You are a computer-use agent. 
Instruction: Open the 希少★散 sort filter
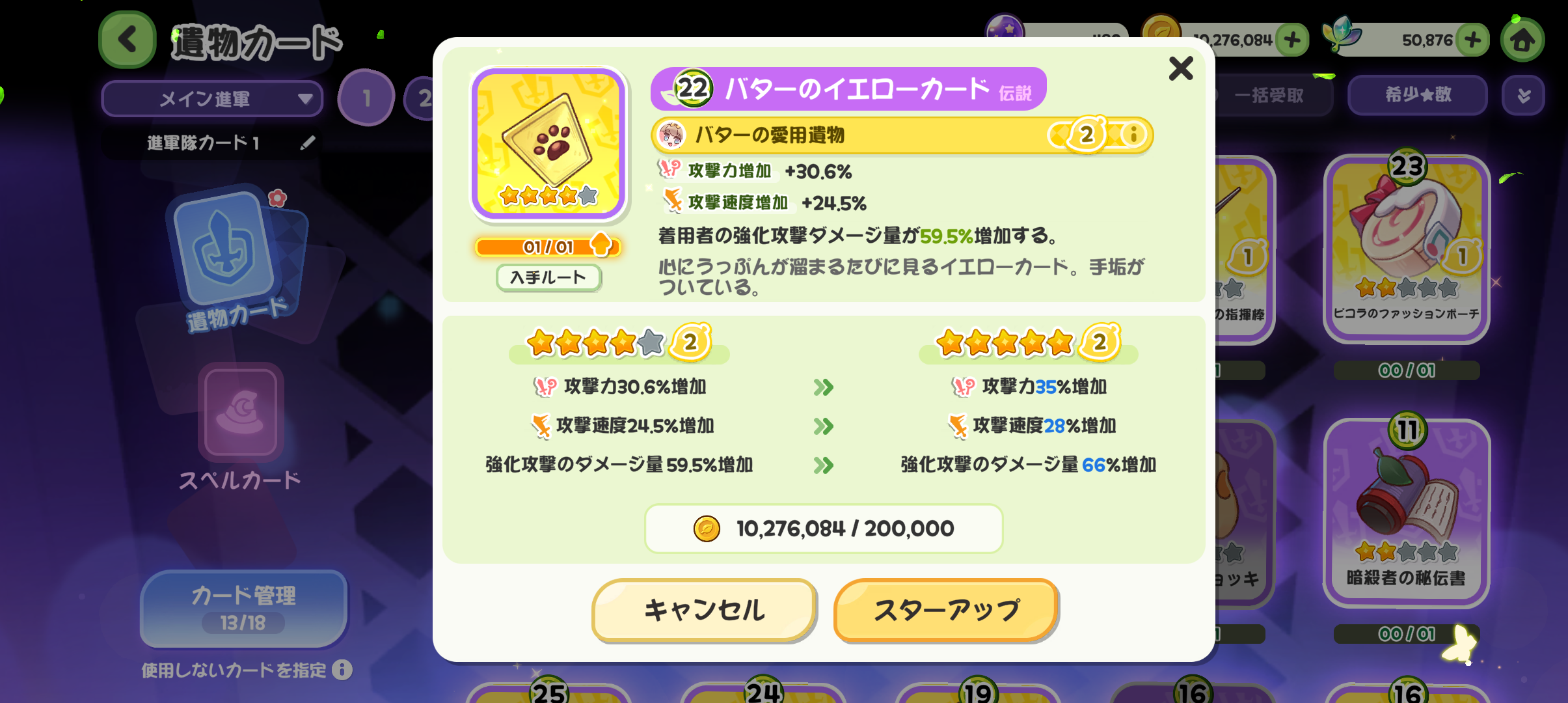coord(1418,95)
